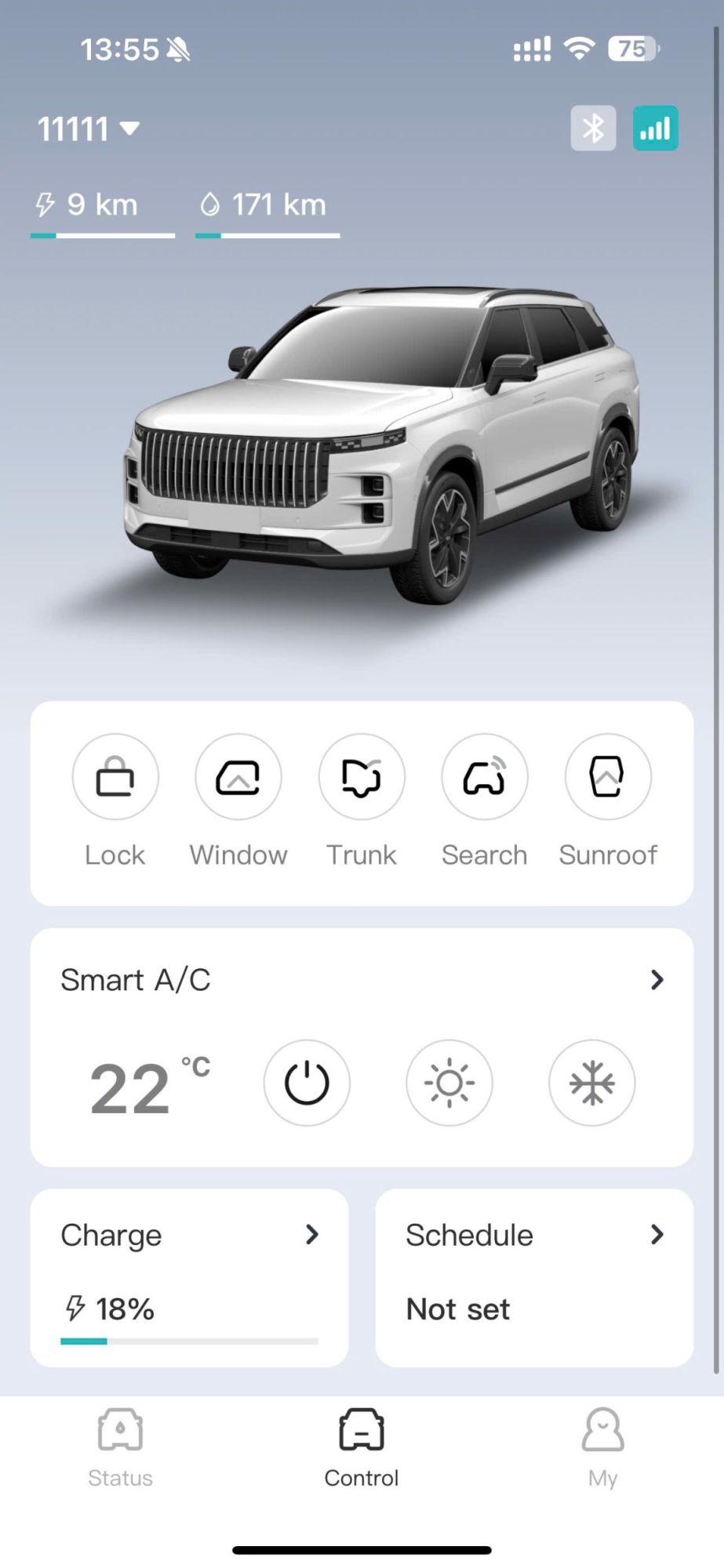This screenshot has width=724, height=1568.
Task: Open Smart A/C settings
Action: coord(362,979)
